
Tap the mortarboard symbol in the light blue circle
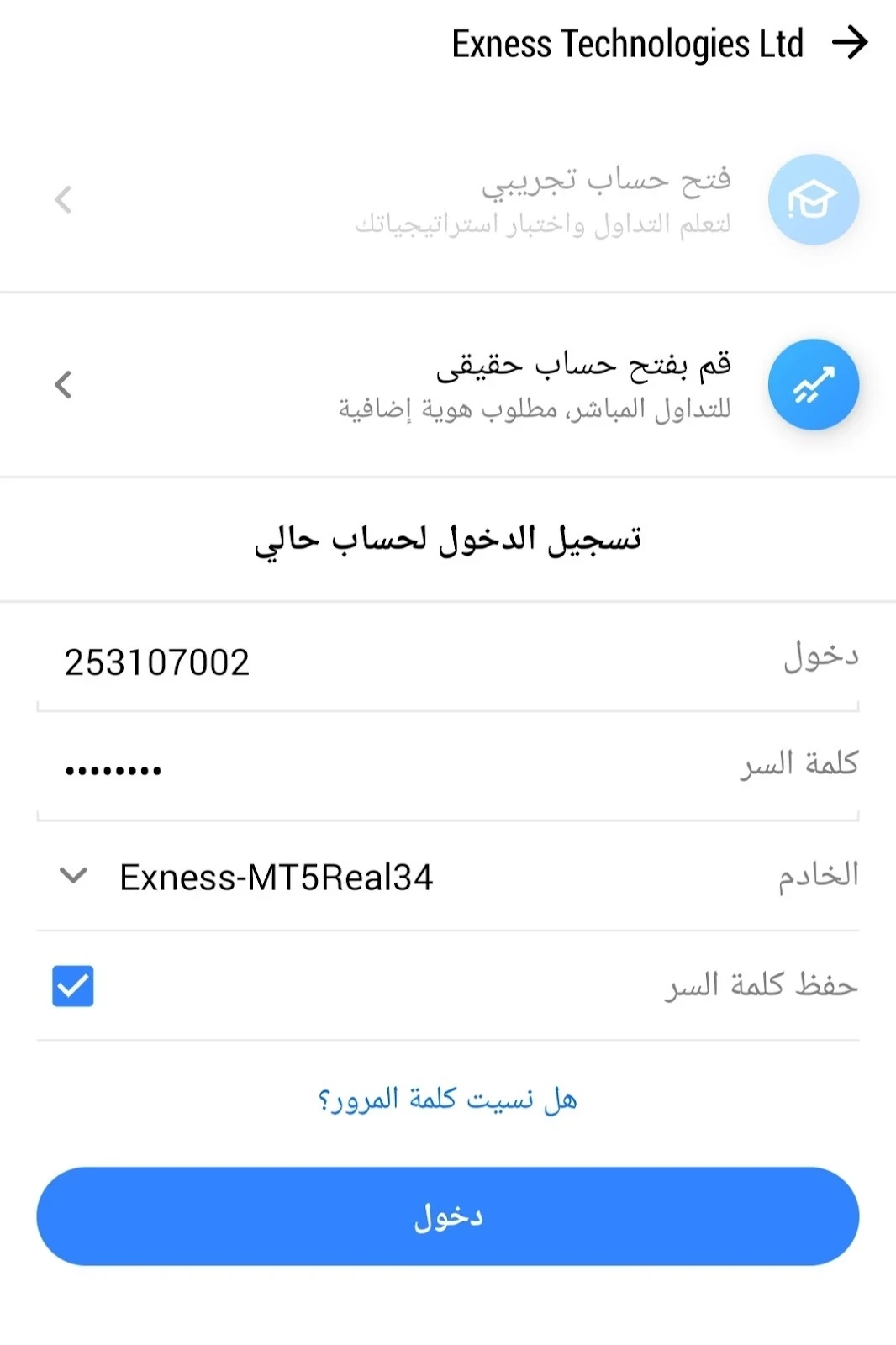point(812,200)
